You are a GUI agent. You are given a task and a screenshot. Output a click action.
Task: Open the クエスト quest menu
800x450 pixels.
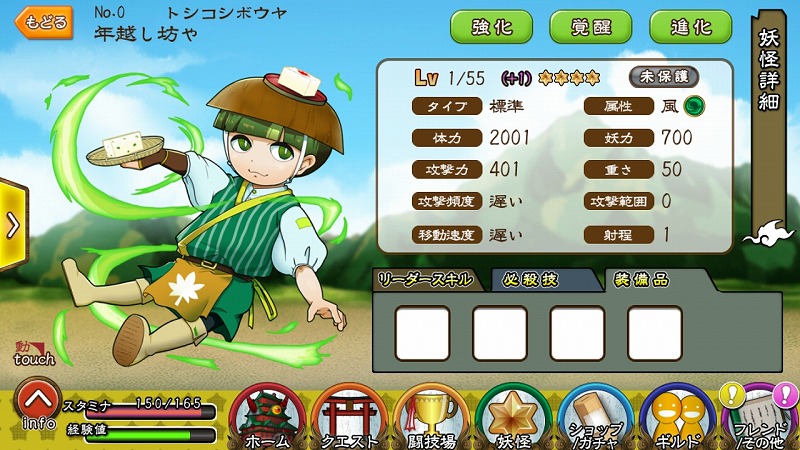tap(349, 418)
